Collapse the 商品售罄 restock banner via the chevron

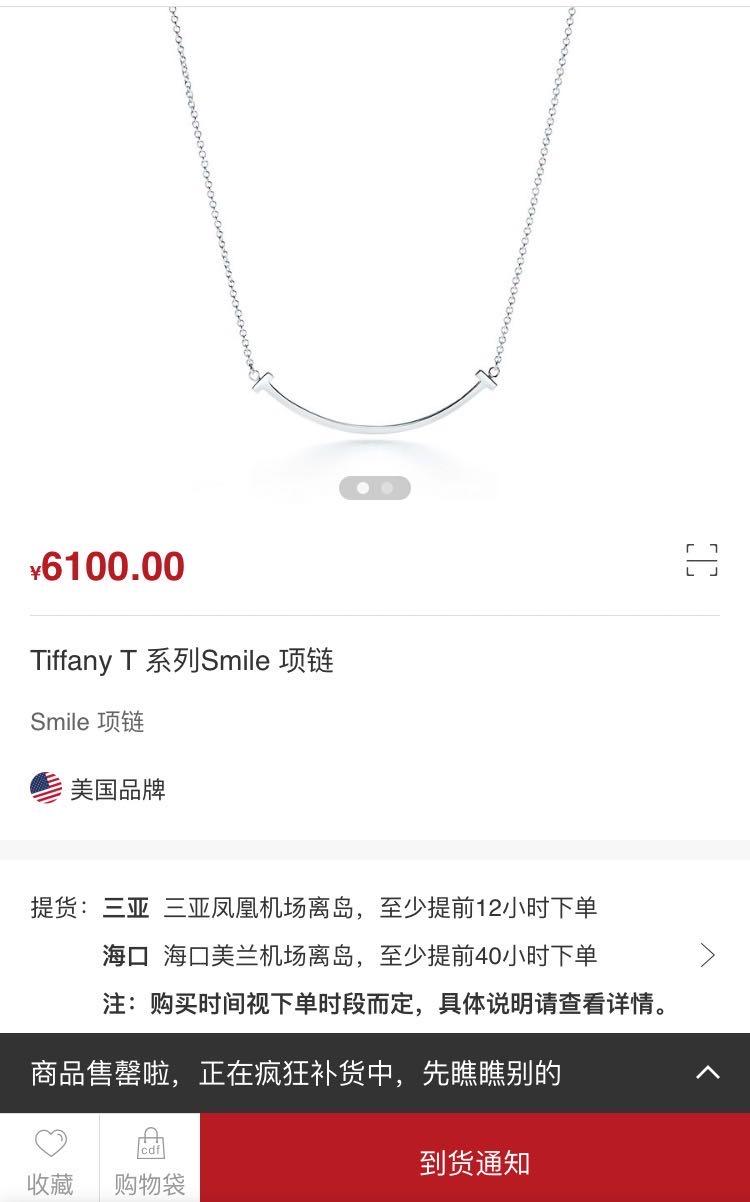point(706,1073)
